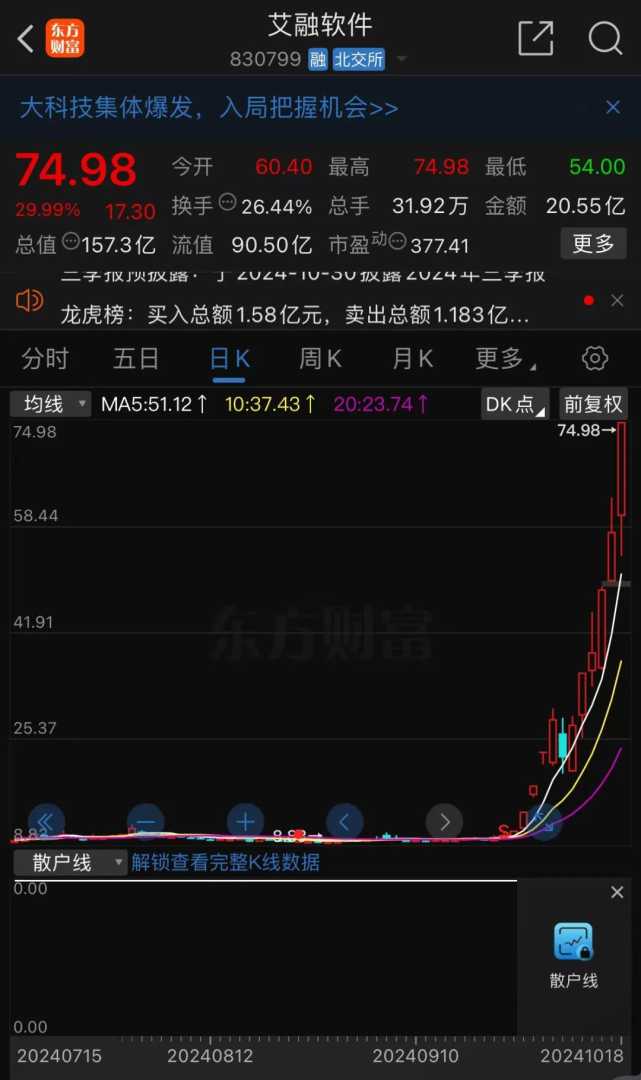Switch to the 分时 chart tab
The width and height of the screenshot is (641, 1080).
coord(45,358)
